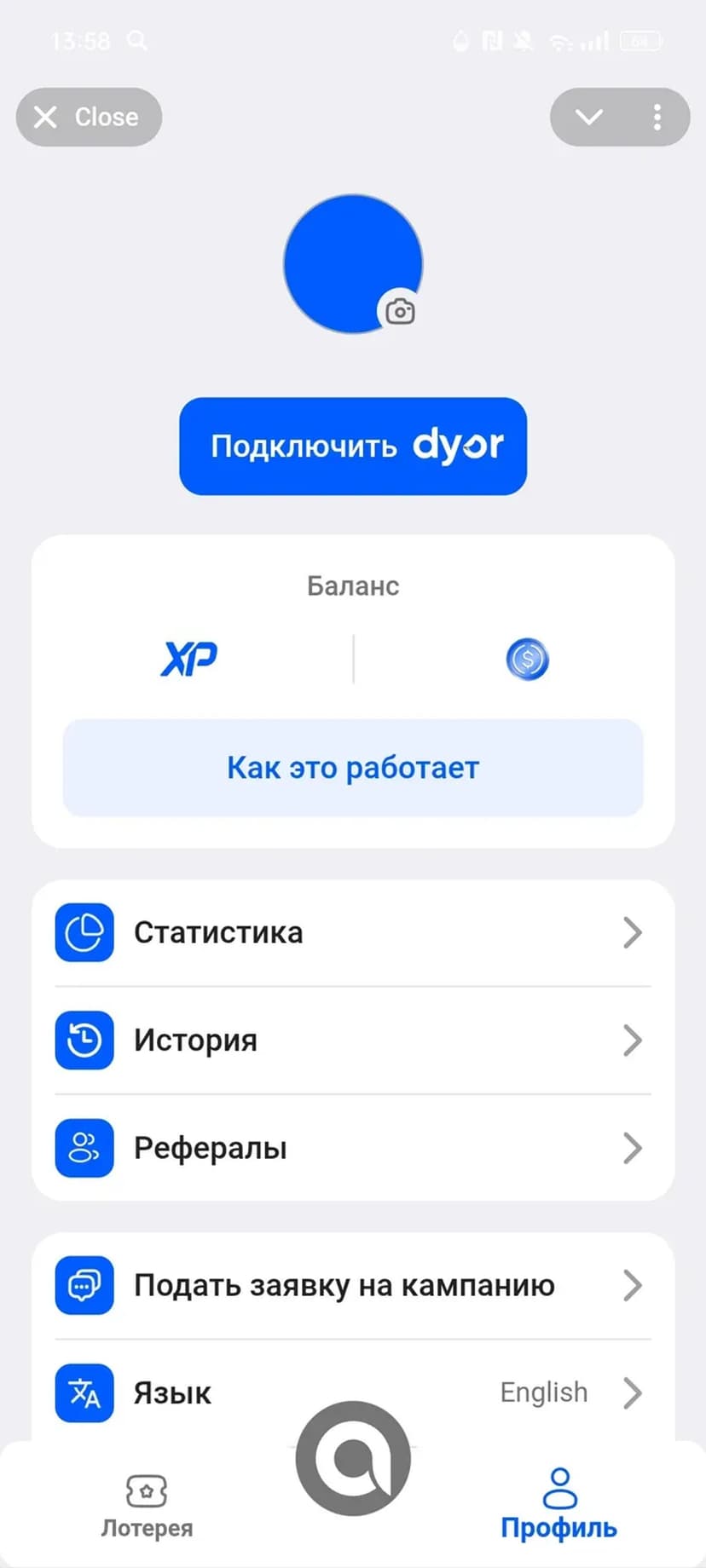
Task: Change the Язык setting
Action: tap(353, 1392)
